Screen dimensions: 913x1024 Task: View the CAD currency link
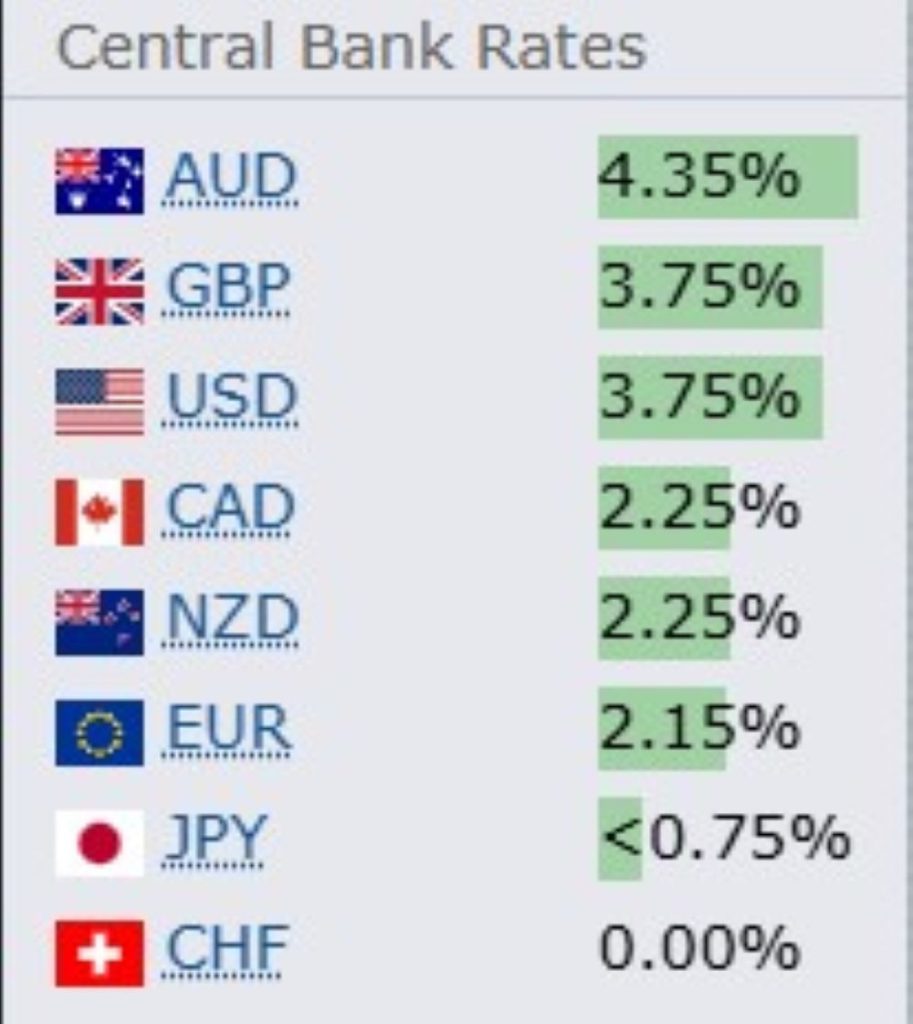226,509
